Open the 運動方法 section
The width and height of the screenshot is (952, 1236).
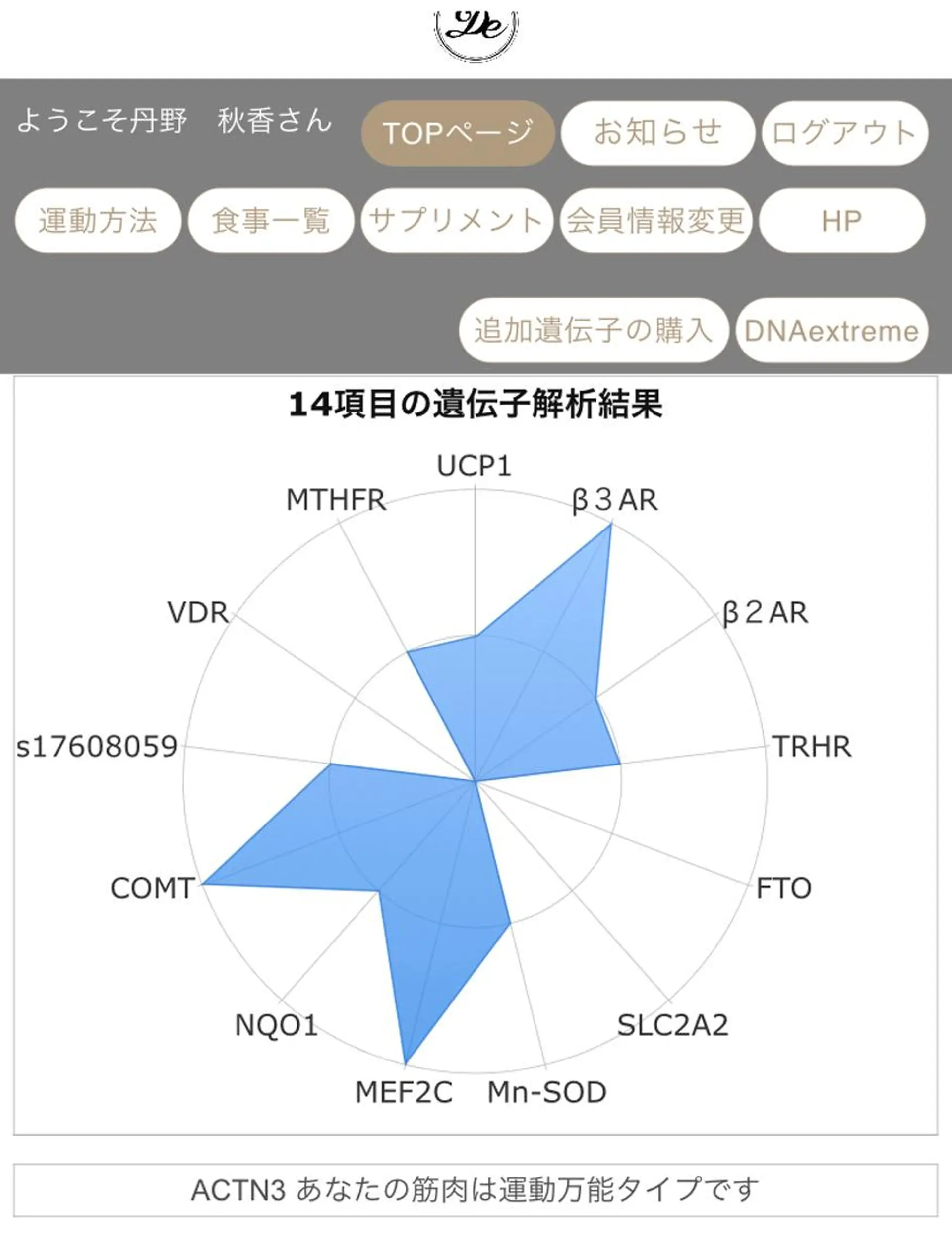click(98, 221)
